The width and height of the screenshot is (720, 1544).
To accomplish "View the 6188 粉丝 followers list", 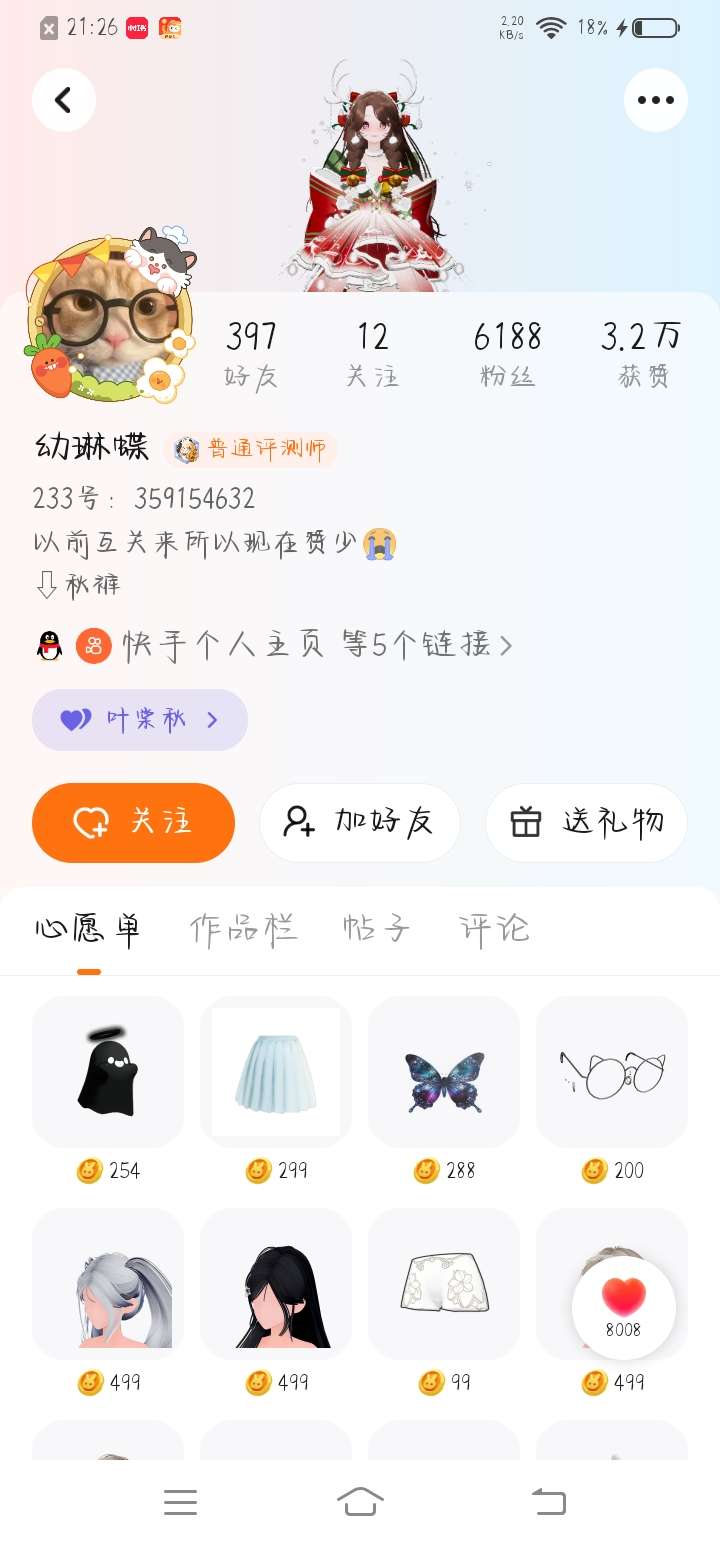I will pos(507,354).
